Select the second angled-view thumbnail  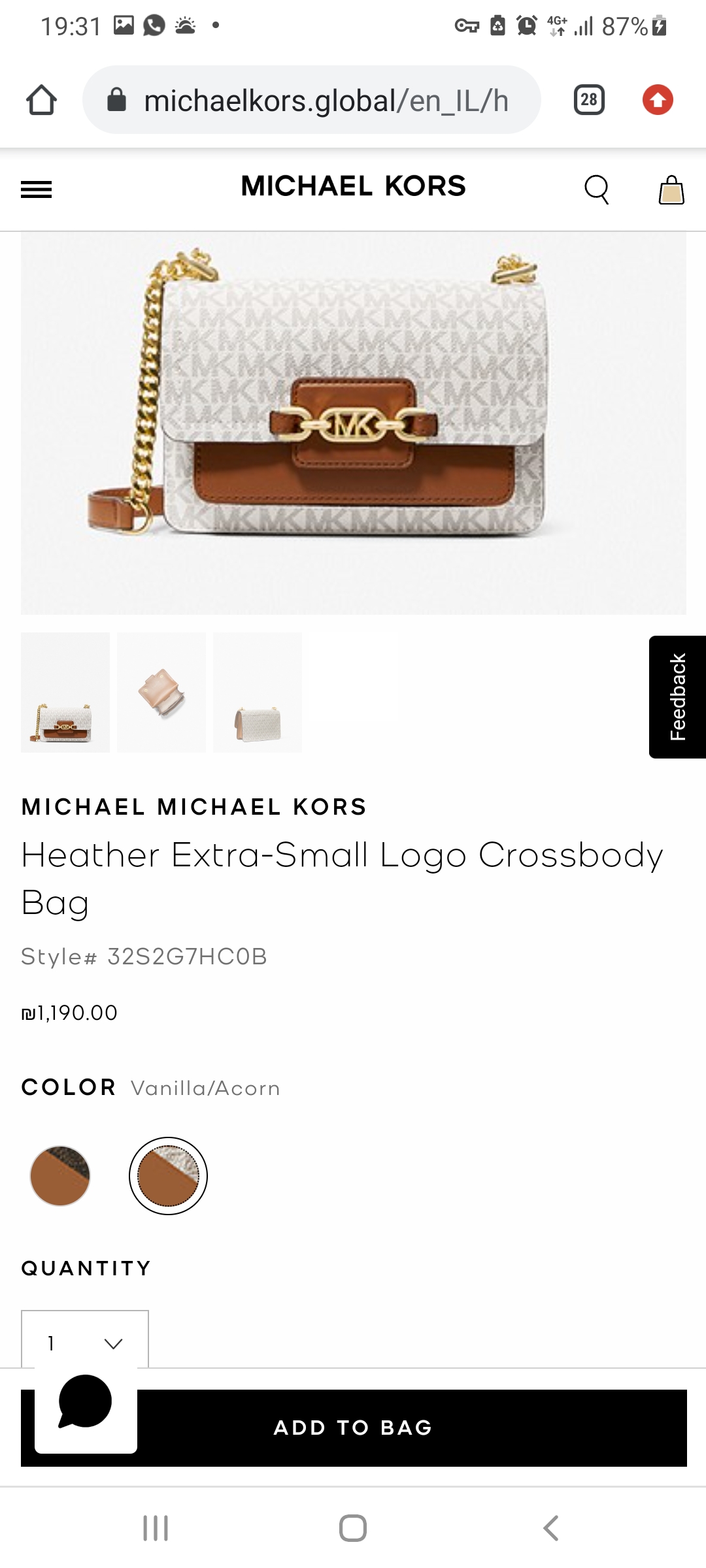161,693
